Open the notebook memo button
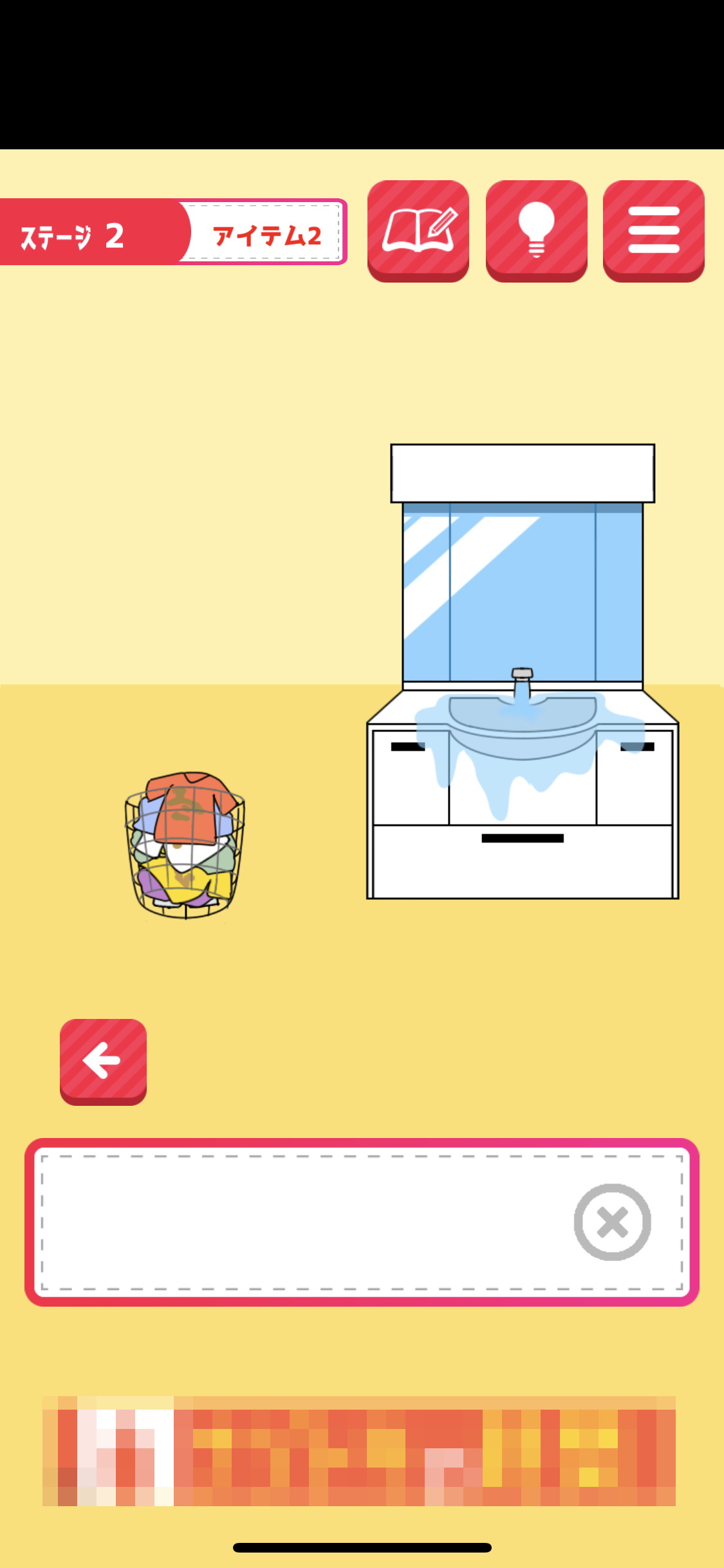The width and height of the screenshot is (724, 1568). pyautogui.click(x=418, y=230)
